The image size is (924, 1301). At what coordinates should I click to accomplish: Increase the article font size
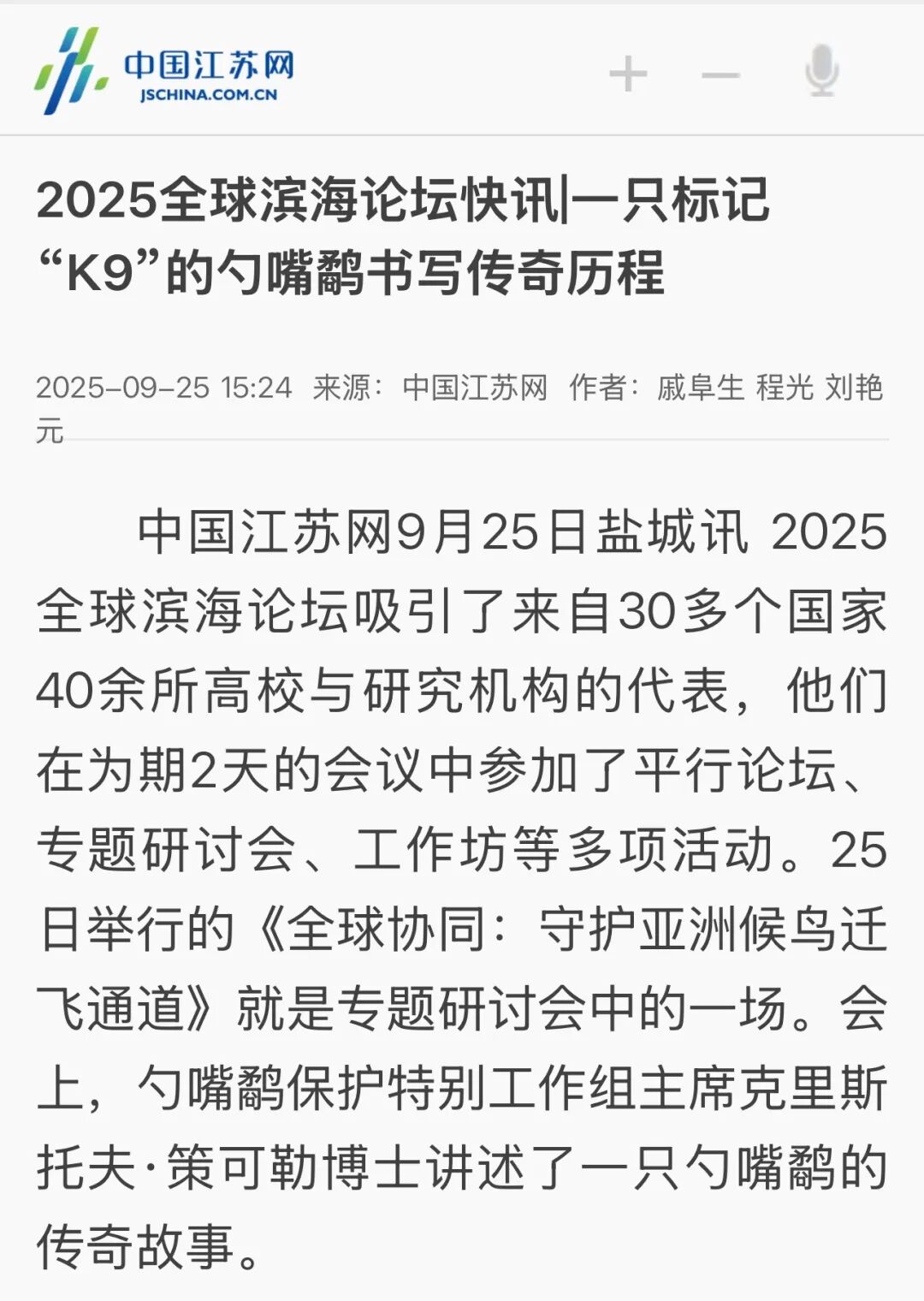[x=628, y=74]
